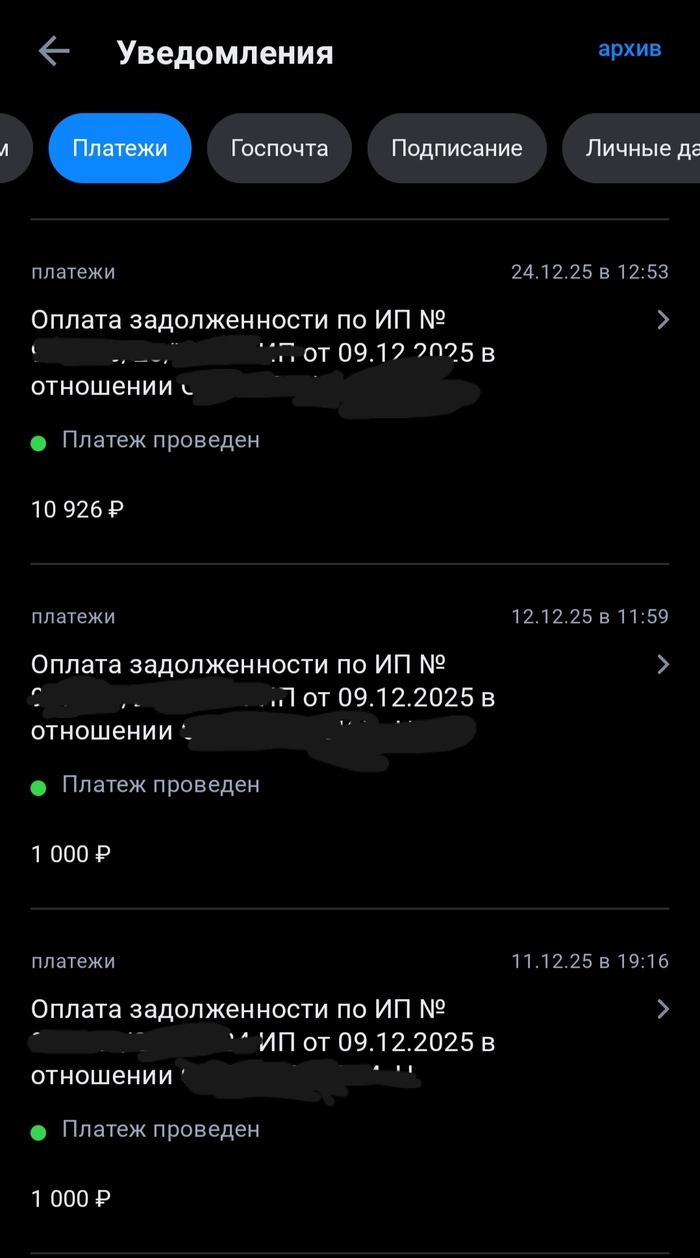Open the архив link
This screenshot has width=700, height=1258.
pyautogui.click(x=629, y=49)
